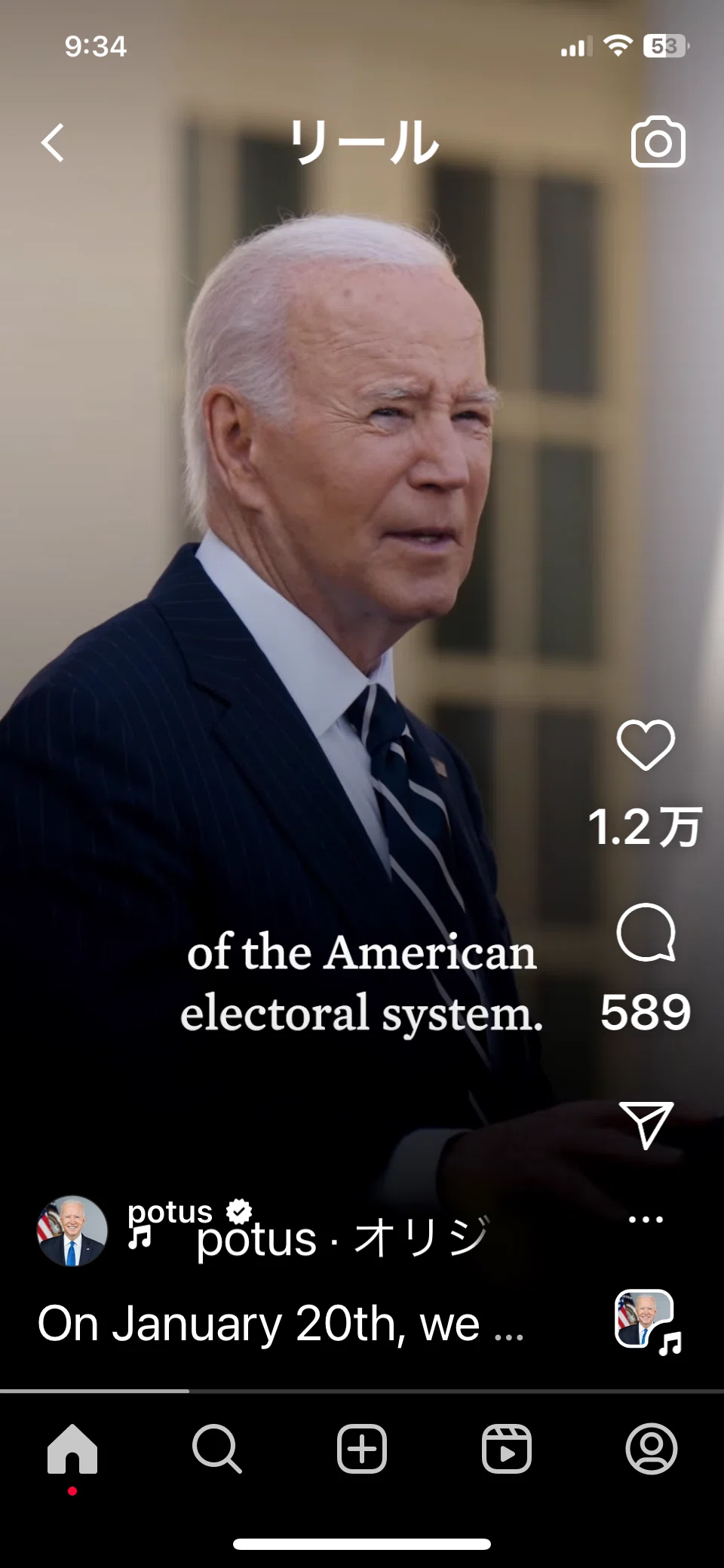
Task: Open the potus profile picture
Action: tap(72, 1230)
